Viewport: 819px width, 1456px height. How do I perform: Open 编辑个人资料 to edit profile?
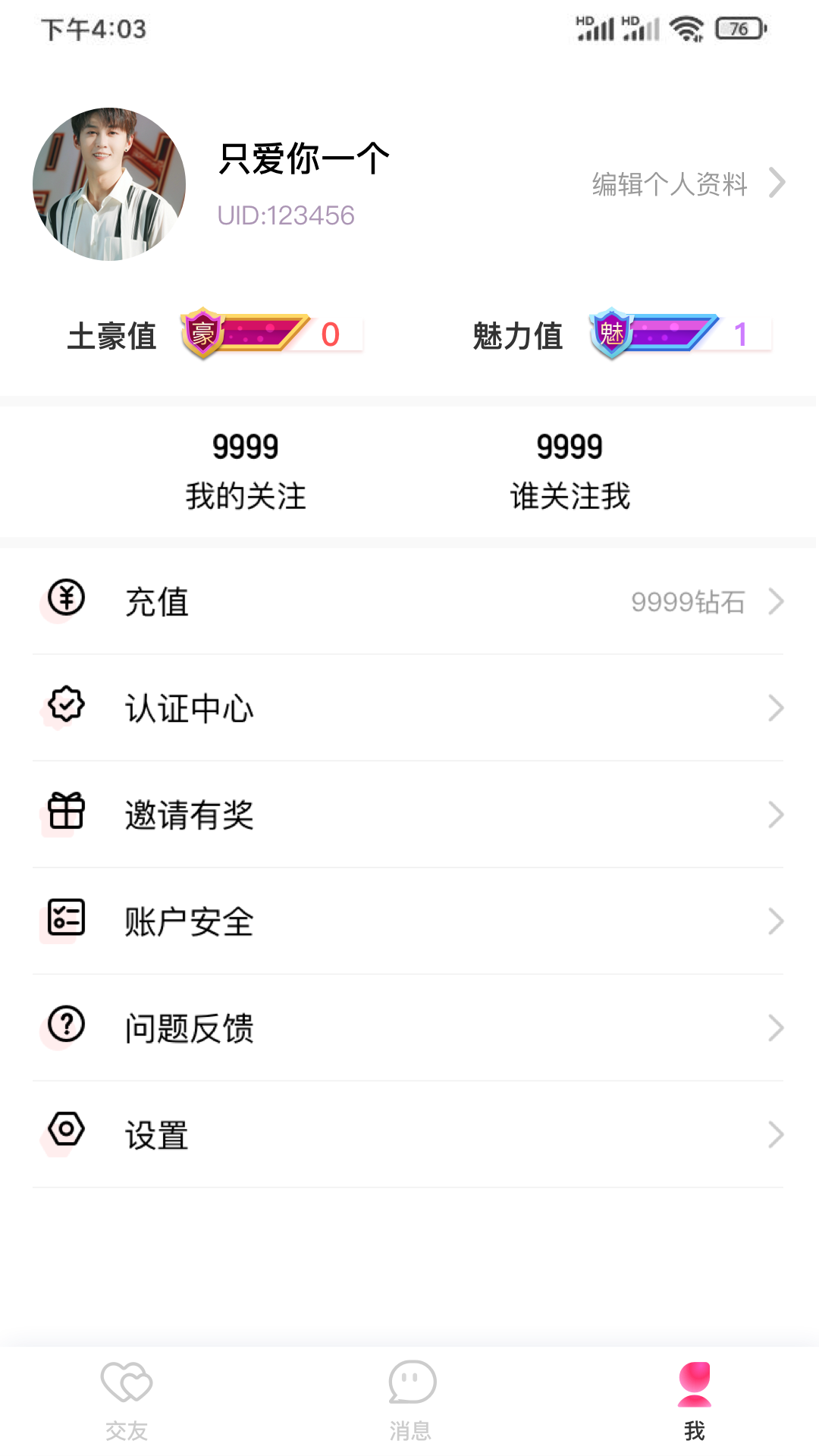tap(670, 184)
